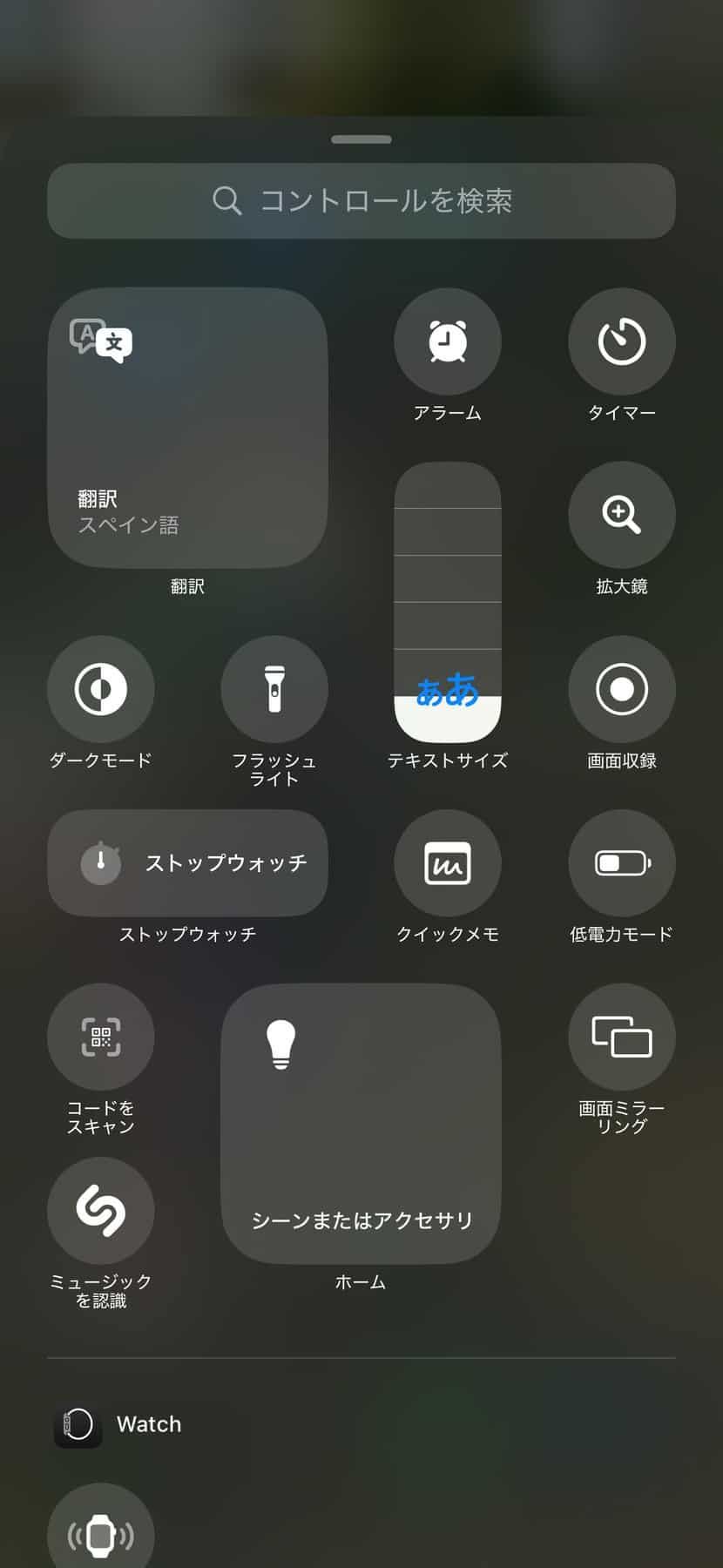Select the アラーム alarm control
The image size is (723, 1568).
tap(448, 341)
